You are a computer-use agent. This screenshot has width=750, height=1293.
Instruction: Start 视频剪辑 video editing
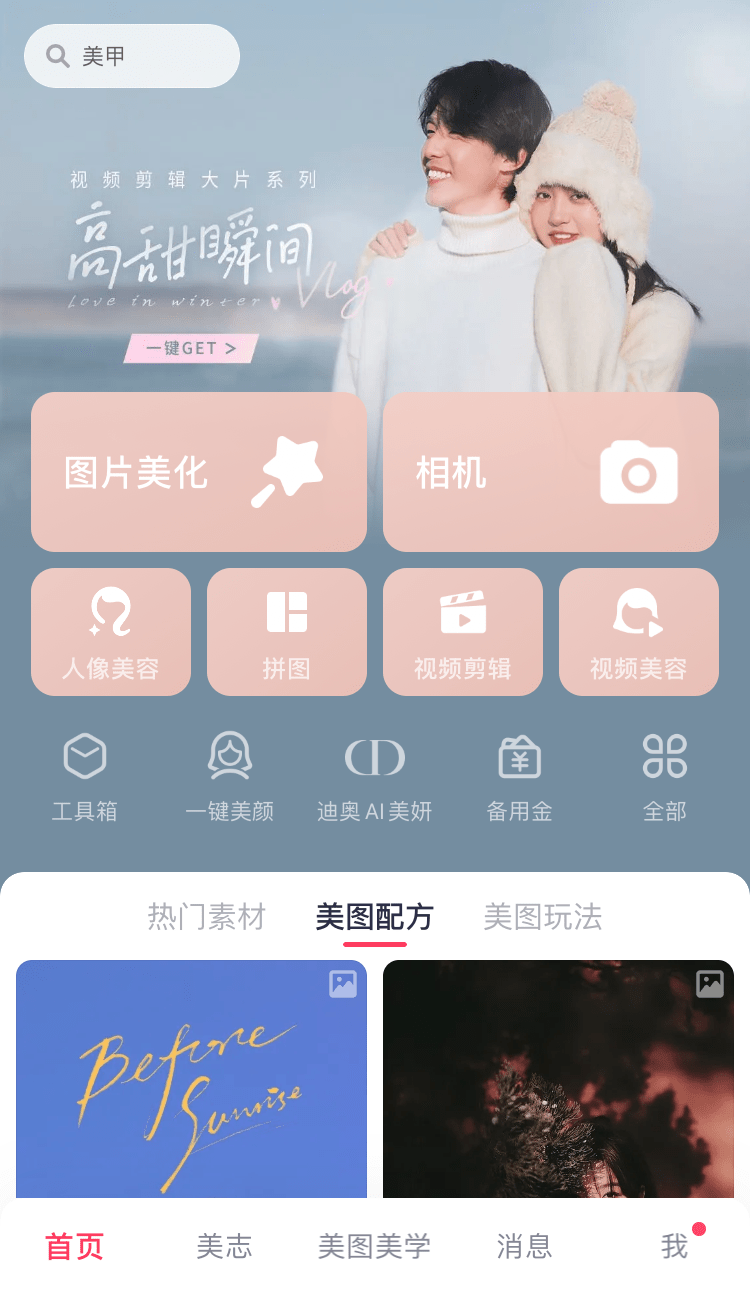[x=463, y=631]
